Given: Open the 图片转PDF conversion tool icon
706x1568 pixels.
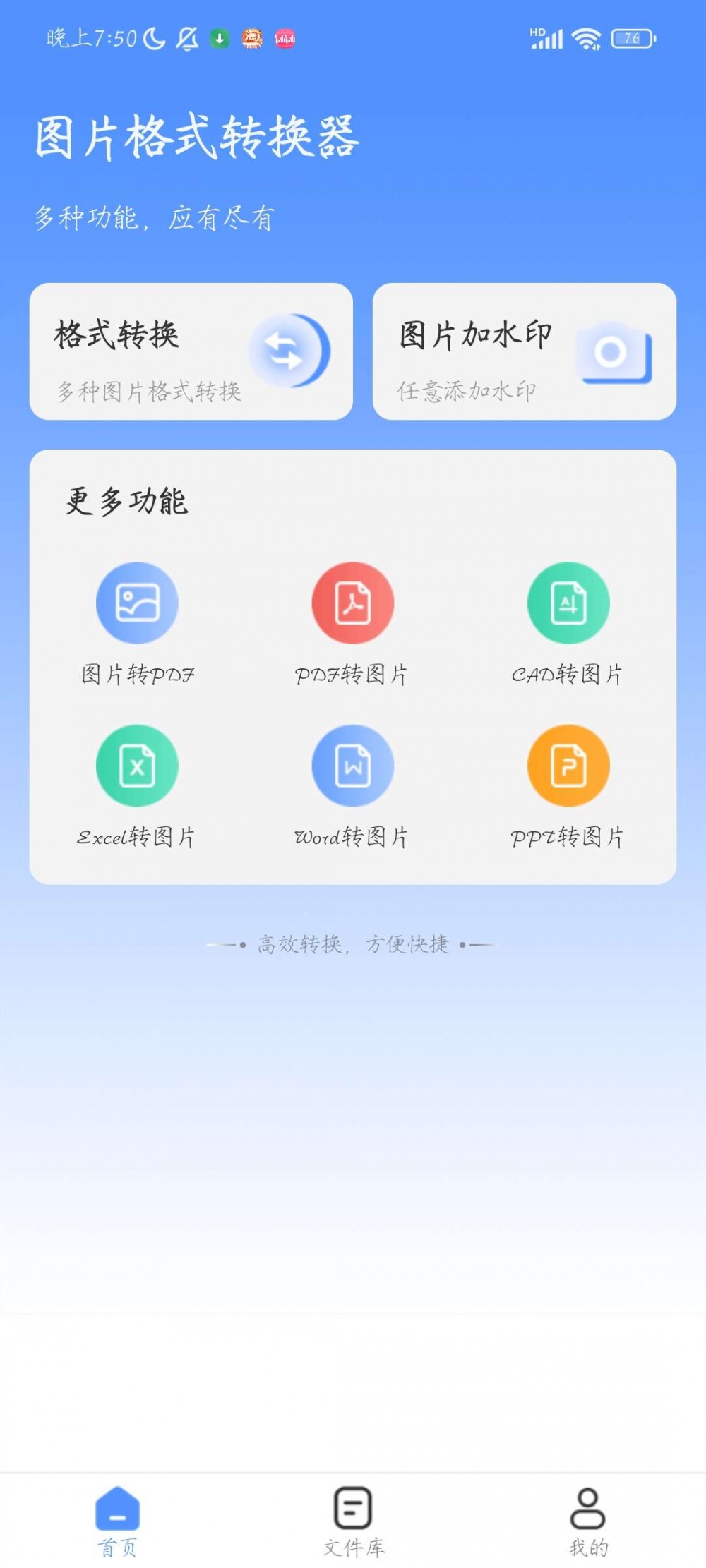Looking at the screenshot, I should [138, 603].
